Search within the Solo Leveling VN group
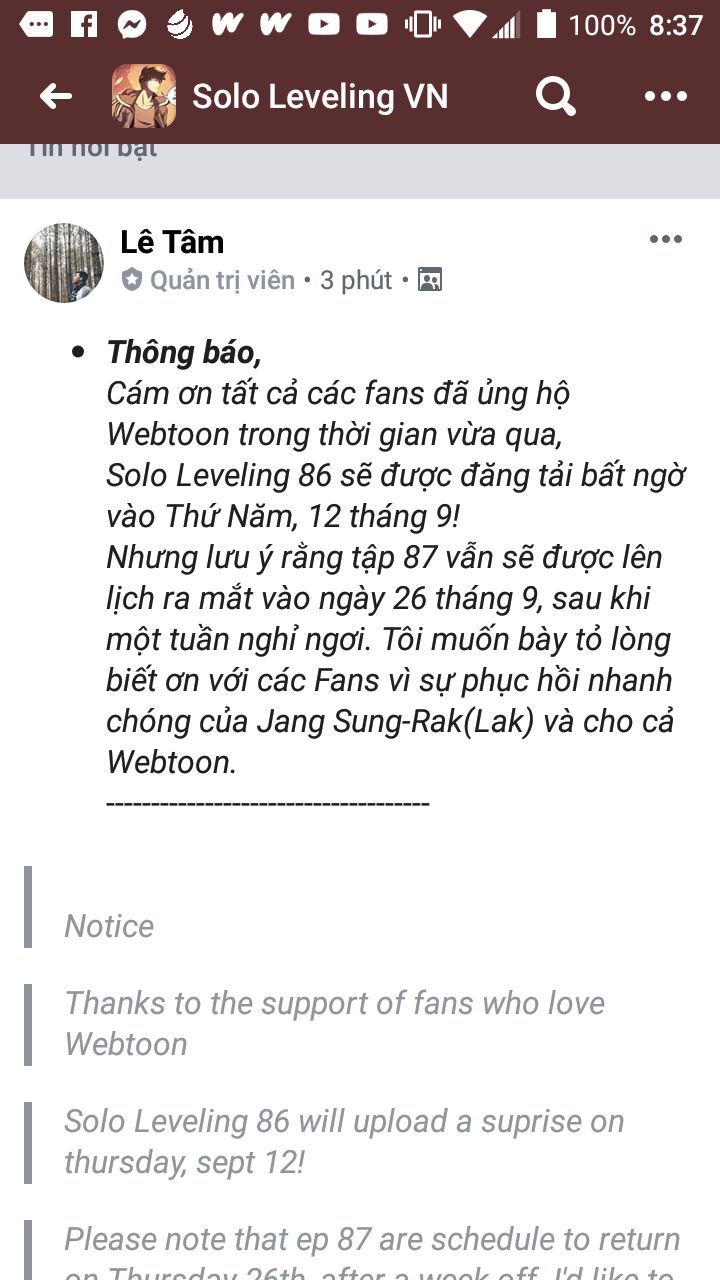This screenshot has width=720, height=1280. pos(555,96)
